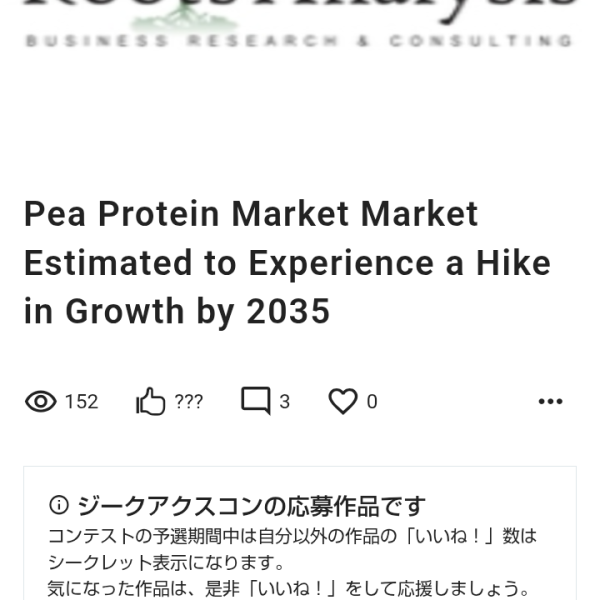Screen dimensions: 600x600
Task: Open the three-dot overflow menu
Action: coord(550,402)
